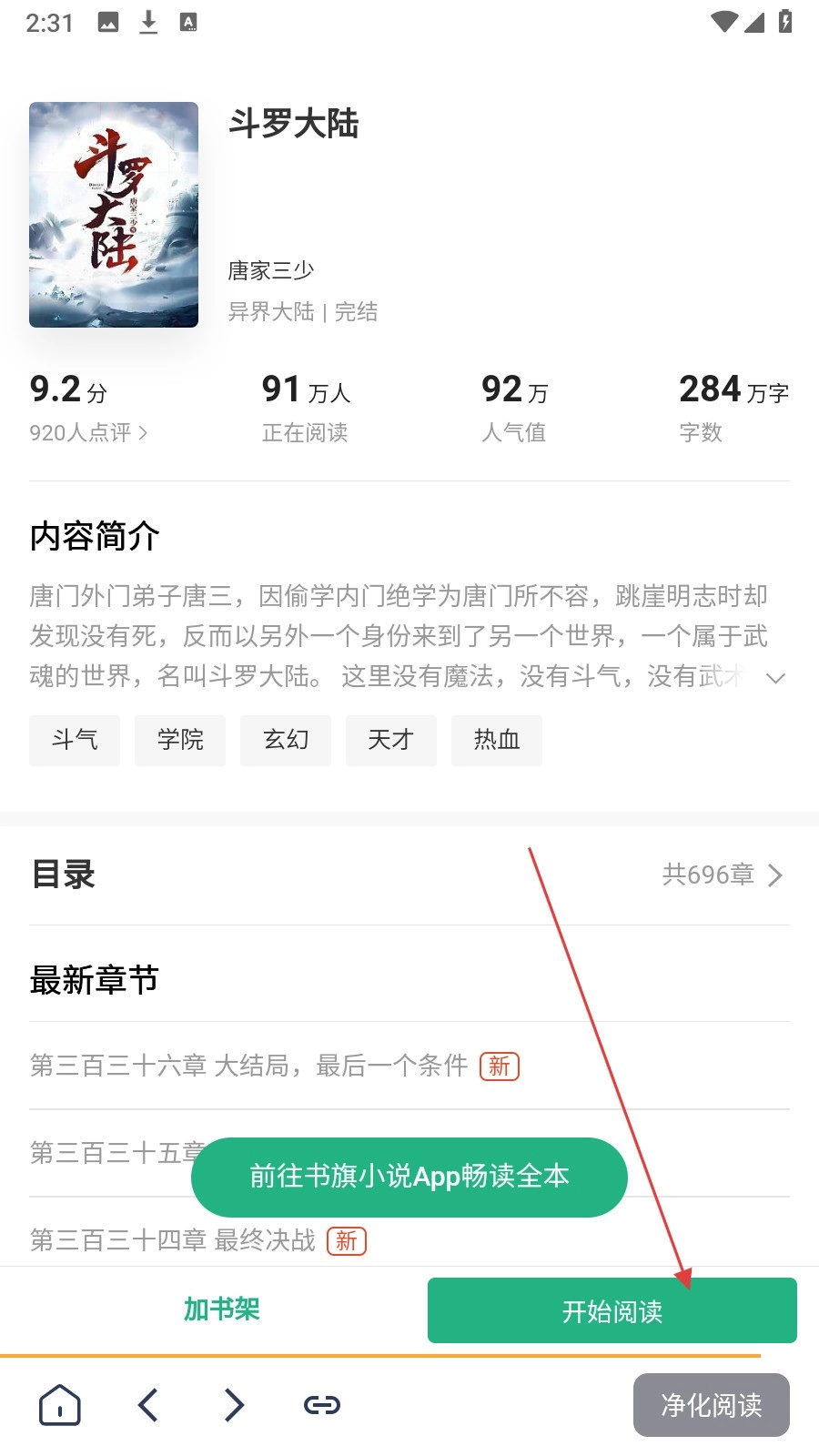This screenshot has width=819, height=1456.
Task: Select the 斗气 tag
Action: tap(75, 740)
